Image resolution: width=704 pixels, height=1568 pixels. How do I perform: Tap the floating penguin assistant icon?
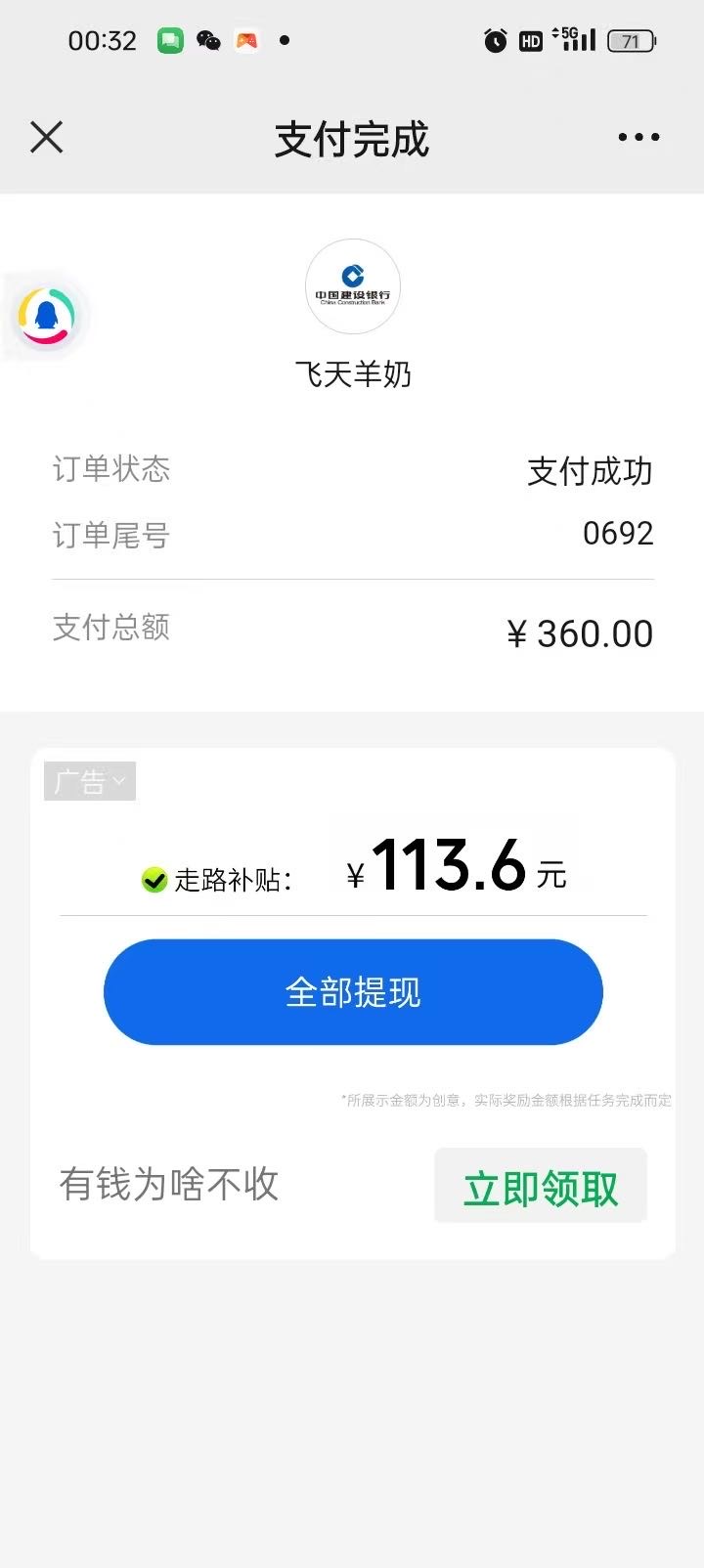click(x=46, y=316)
